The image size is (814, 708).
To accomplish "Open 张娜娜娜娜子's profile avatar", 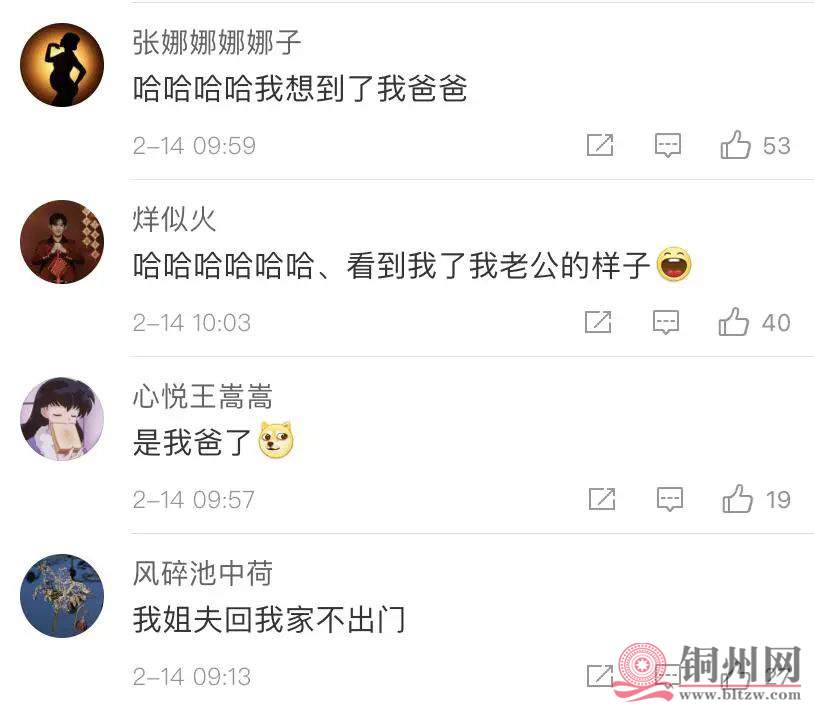I will pyautogui.click(x=62, y=65).
